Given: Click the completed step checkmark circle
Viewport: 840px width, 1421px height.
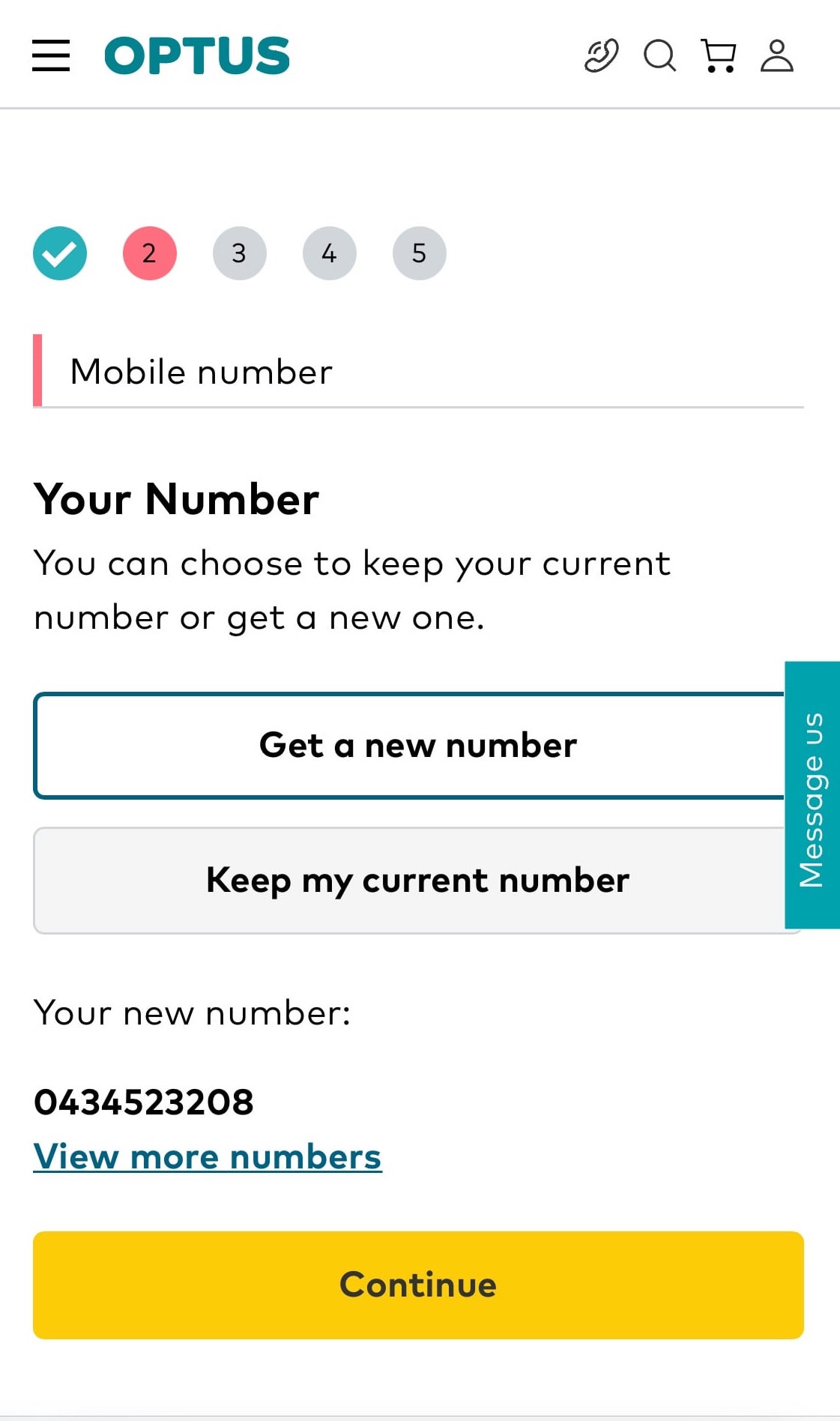Looking at the screenshot, I should pyautogui.click(x=61, y=253).
